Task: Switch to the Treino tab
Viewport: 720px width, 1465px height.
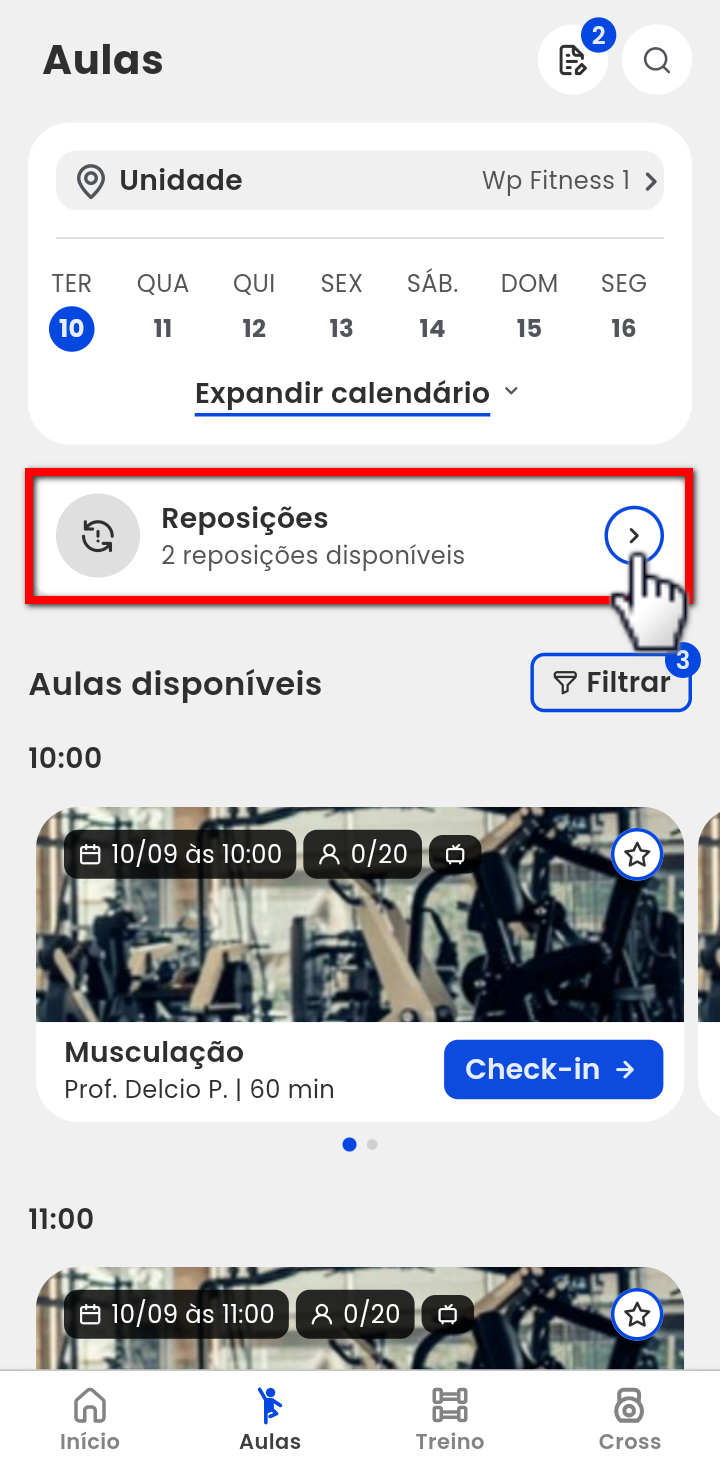Action: pyautogui.click(x=450, y=1419)
